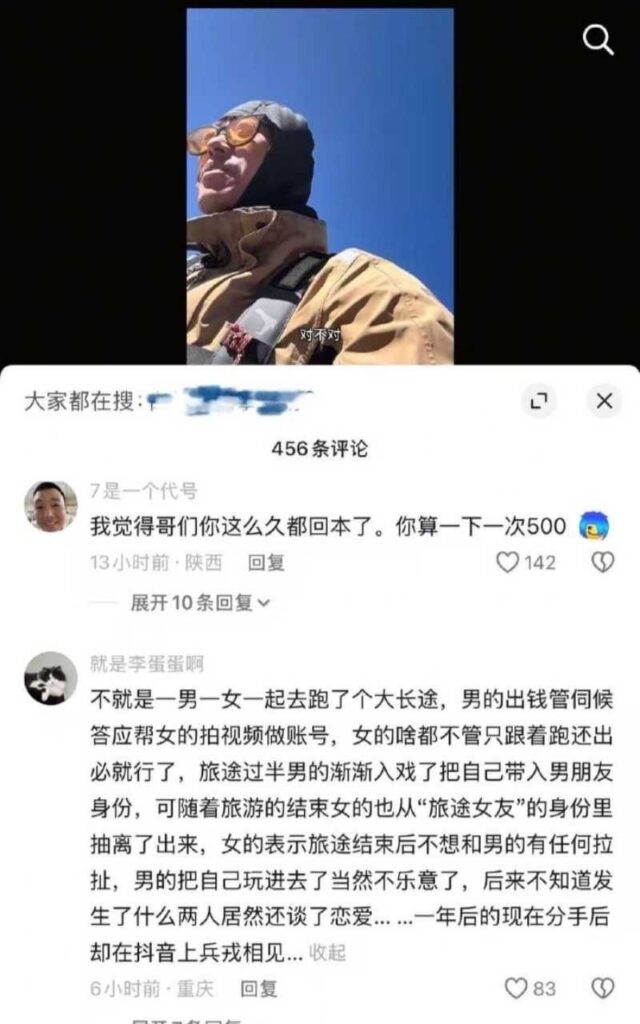The image size is (640, 1024).
Task: Open 就是李蛋蛋啊's profile avatar
Action: tap(51, 678)
